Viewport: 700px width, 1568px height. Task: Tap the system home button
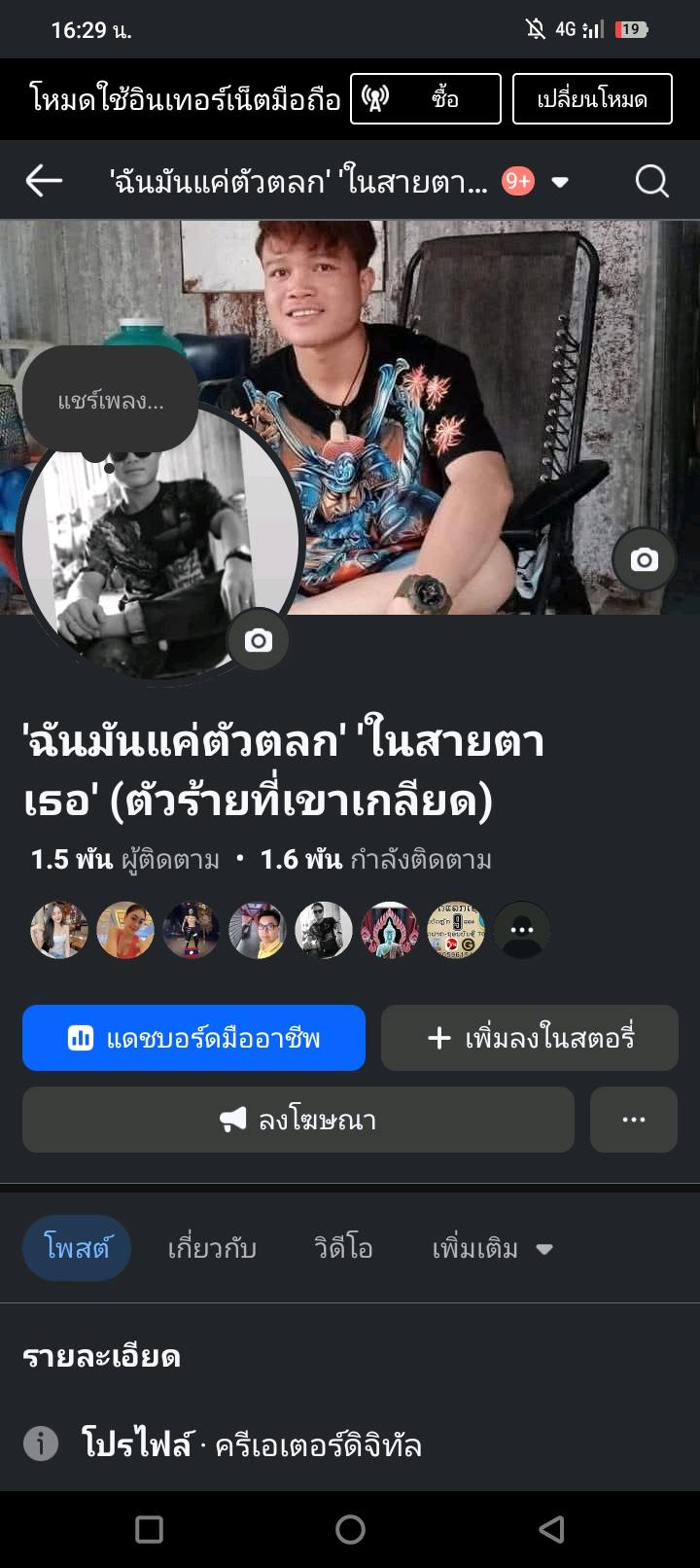coord(350,1529)
